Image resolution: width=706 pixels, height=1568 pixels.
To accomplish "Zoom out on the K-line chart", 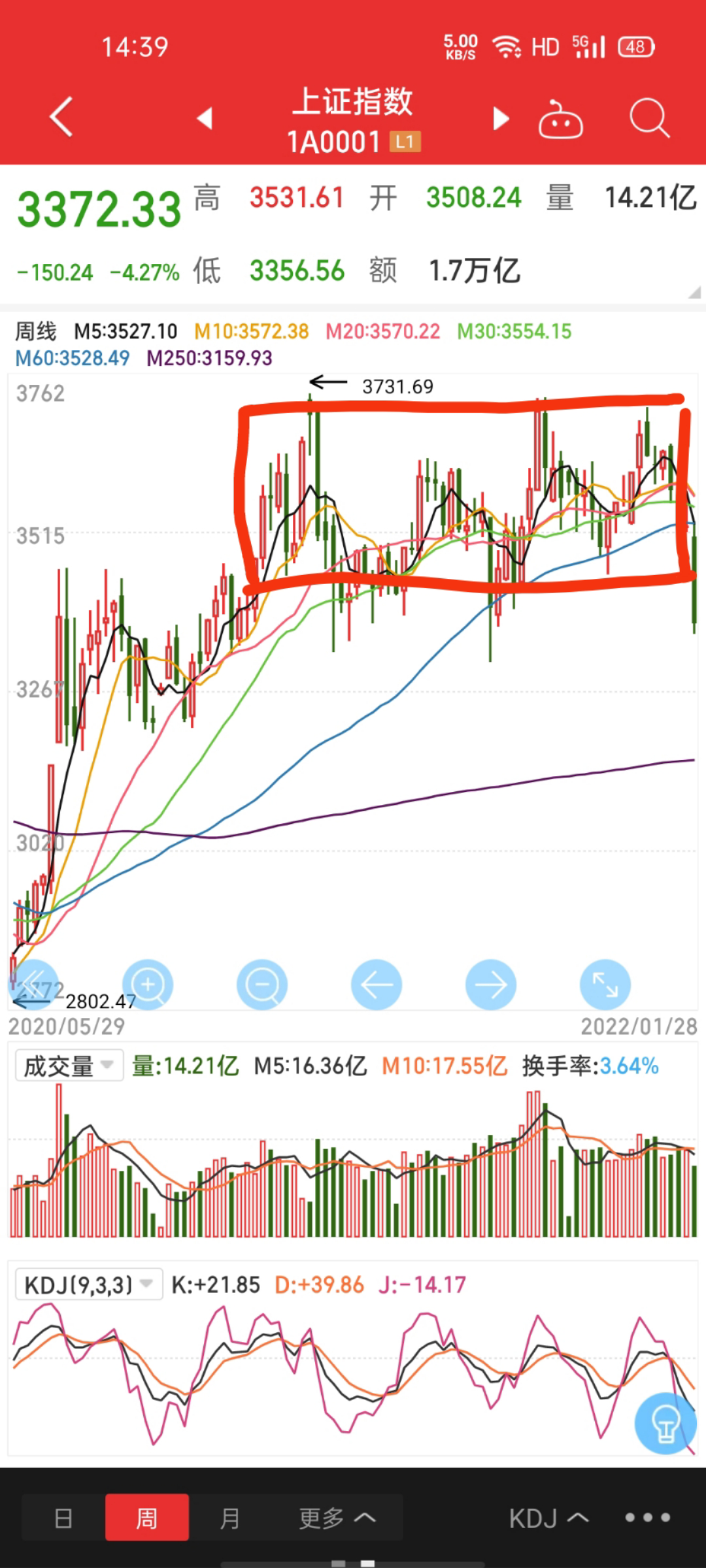I will click(x=262, y=985).
